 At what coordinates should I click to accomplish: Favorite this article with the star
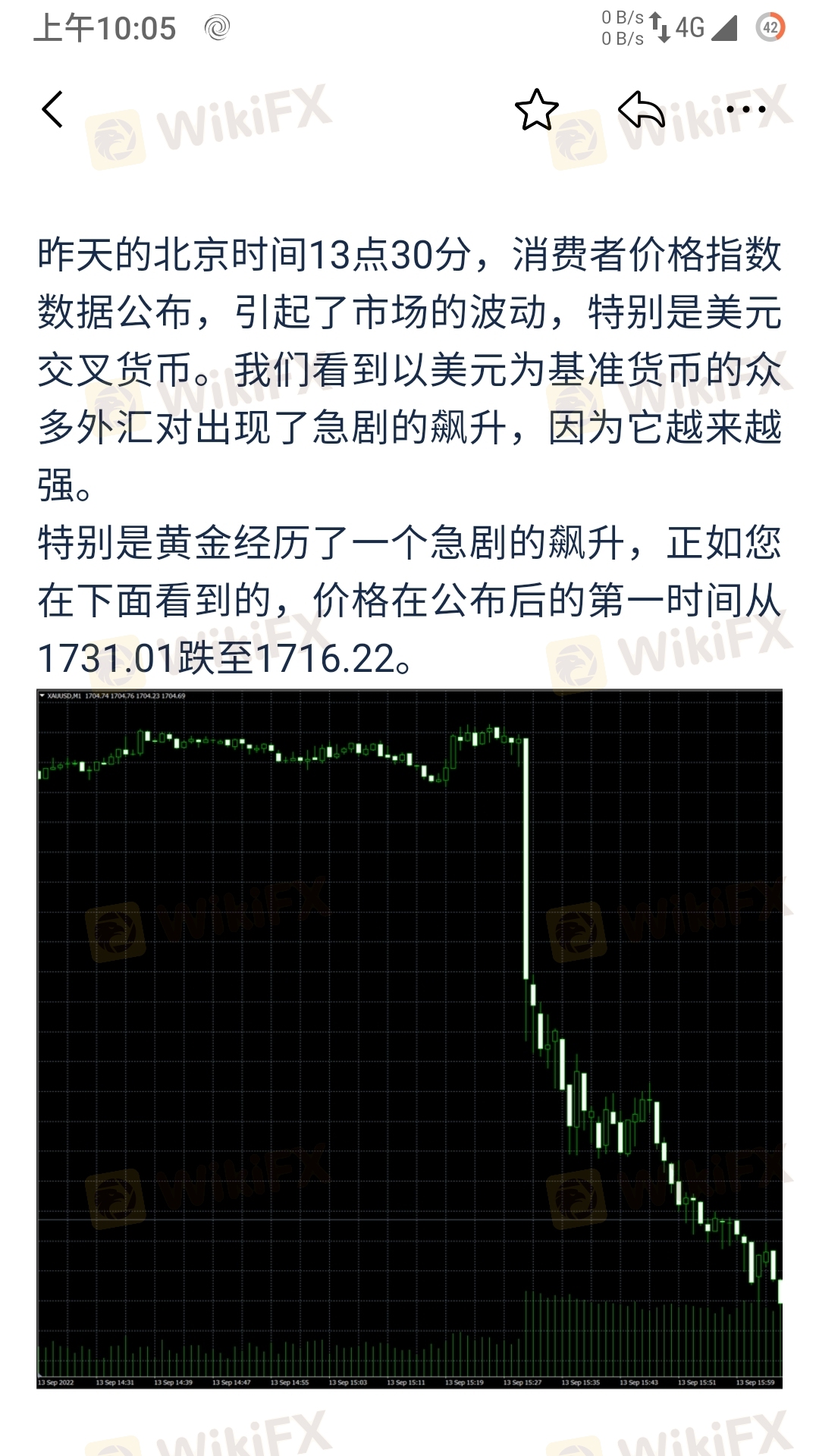pyautogui.click(x=536, y=110)
